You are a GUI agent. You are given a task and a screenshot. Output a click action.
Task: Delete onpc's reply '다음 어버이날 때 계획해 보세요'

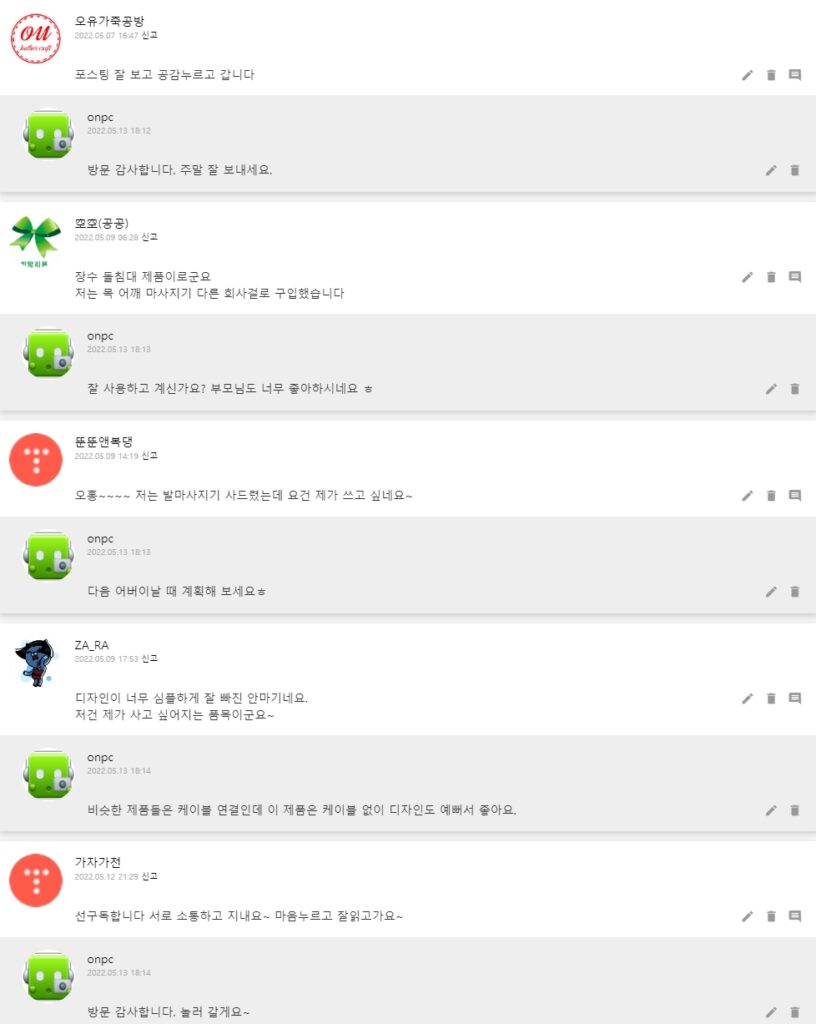795,591
